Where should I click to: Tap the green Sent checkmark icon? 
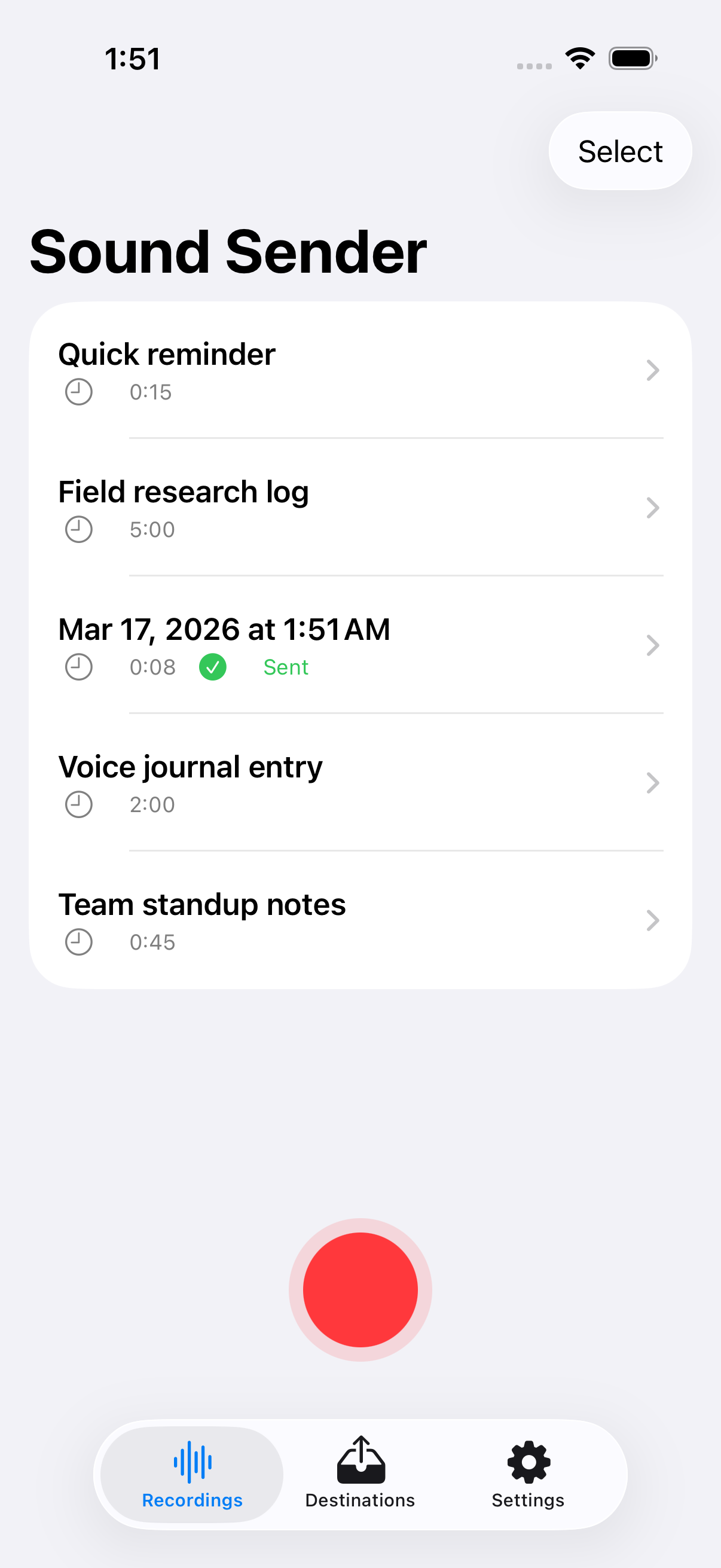tap(212, 667)
